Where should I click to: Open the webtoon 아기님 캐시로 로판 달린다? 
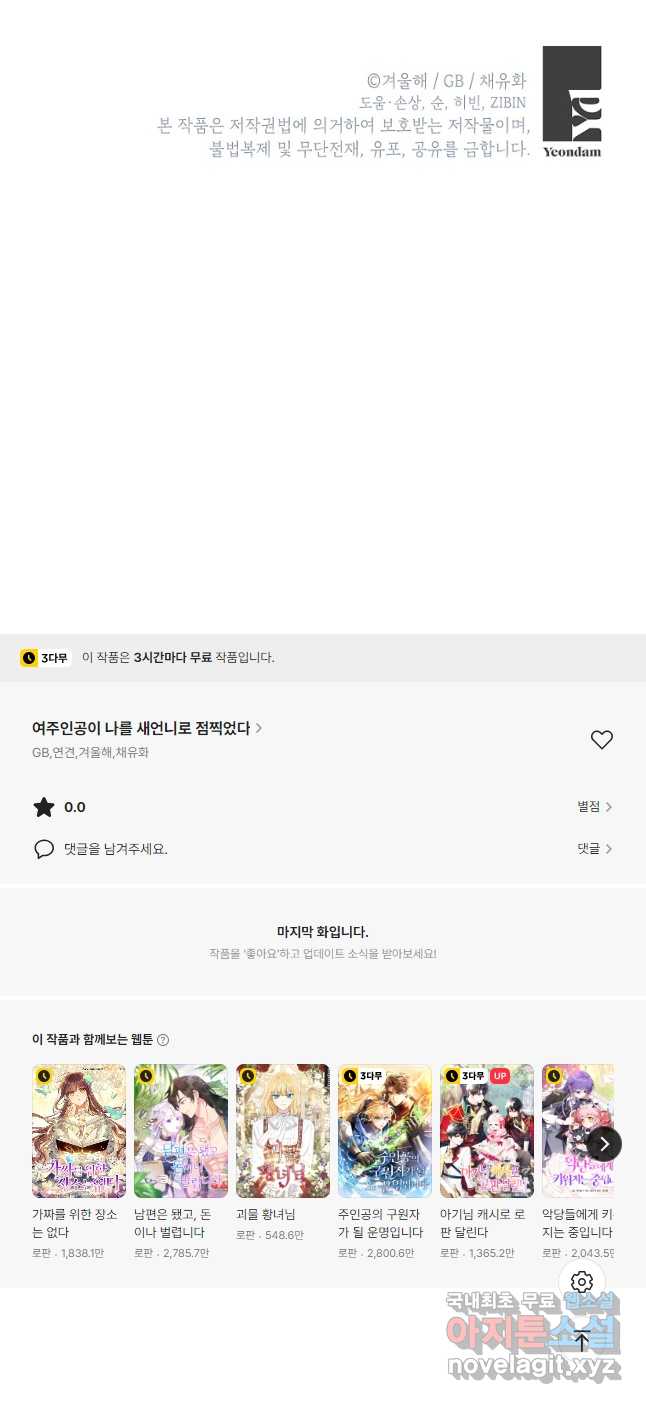[487, 1131]
